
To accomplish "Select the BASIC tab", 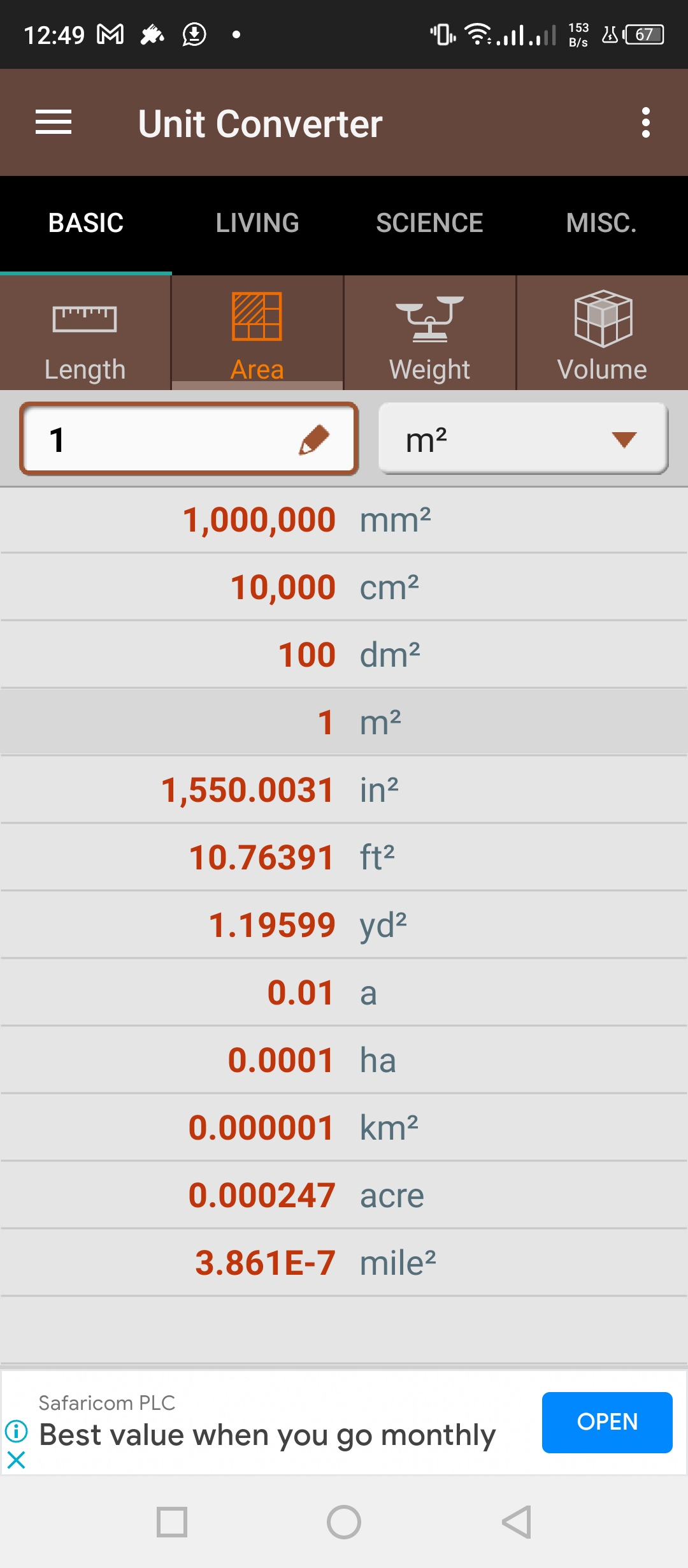I will pos(86,223).
